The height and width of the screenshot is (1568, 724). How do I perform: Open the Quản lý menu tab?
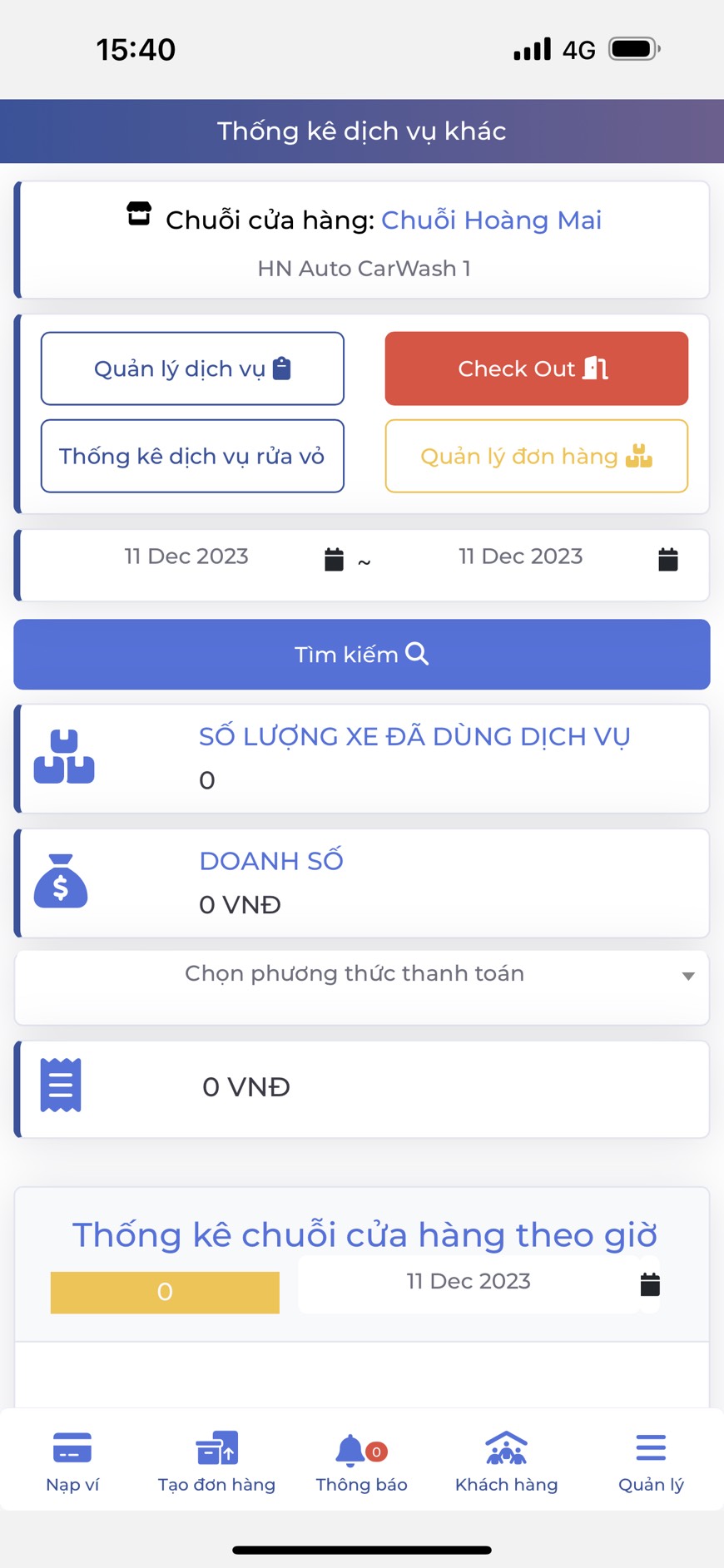[651, 1462]
